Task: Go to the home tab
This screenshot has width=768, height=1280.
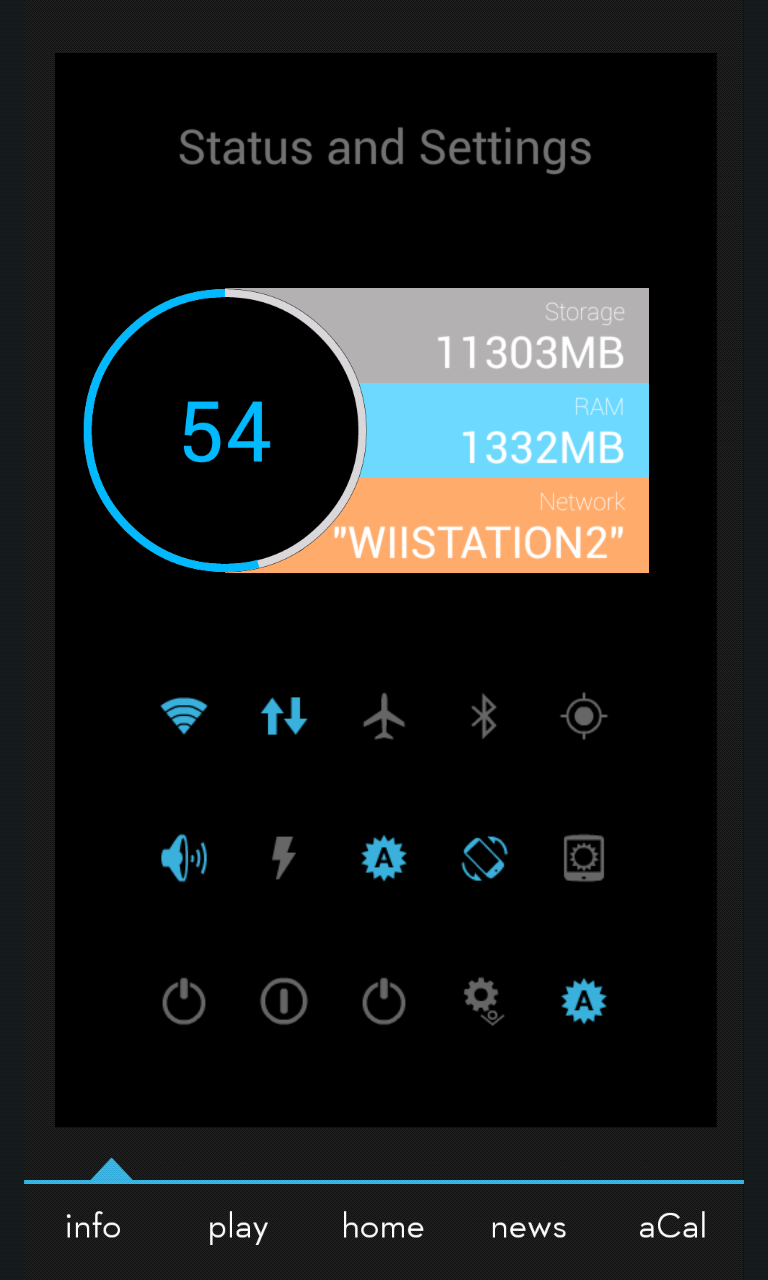Action: pos(383,1227)
